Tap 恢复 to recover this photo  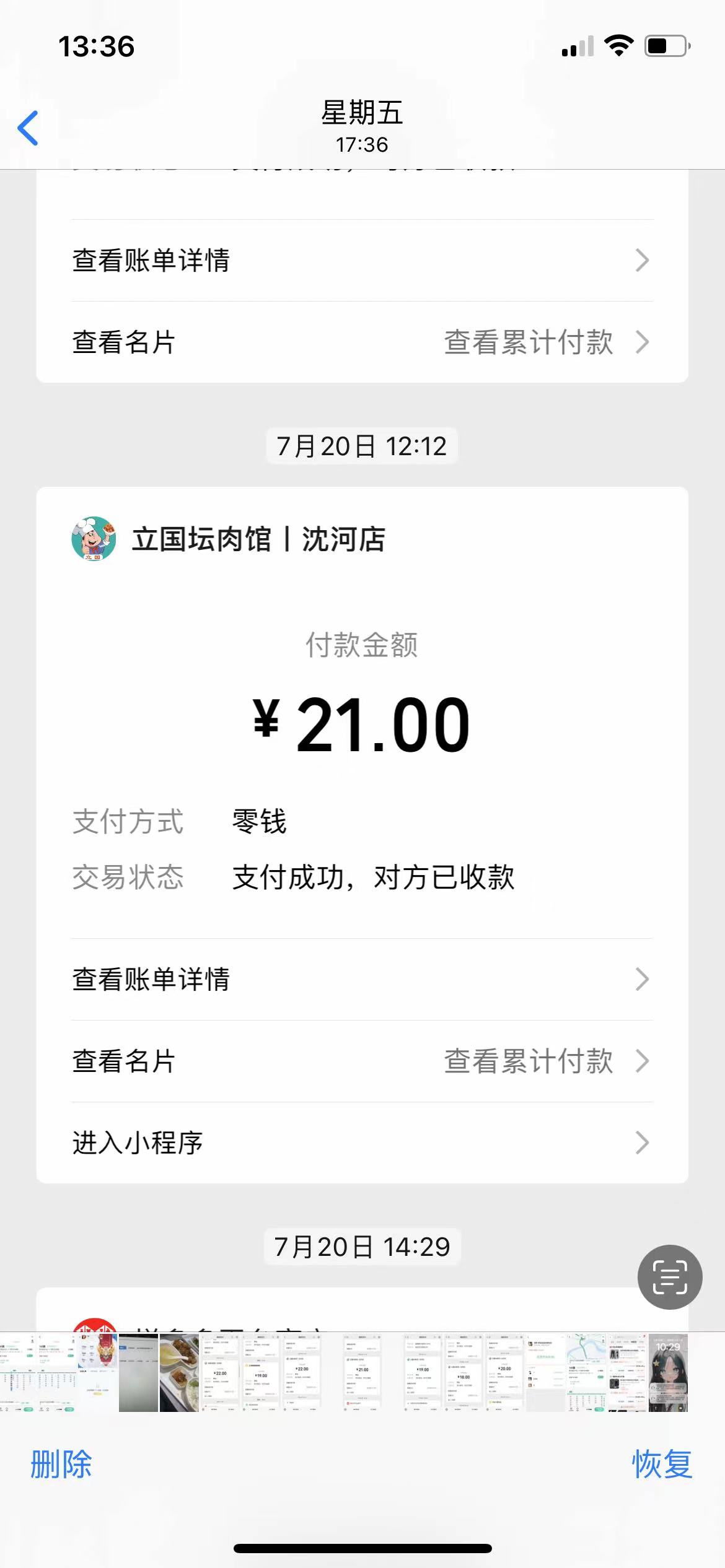pos(661,1465)
